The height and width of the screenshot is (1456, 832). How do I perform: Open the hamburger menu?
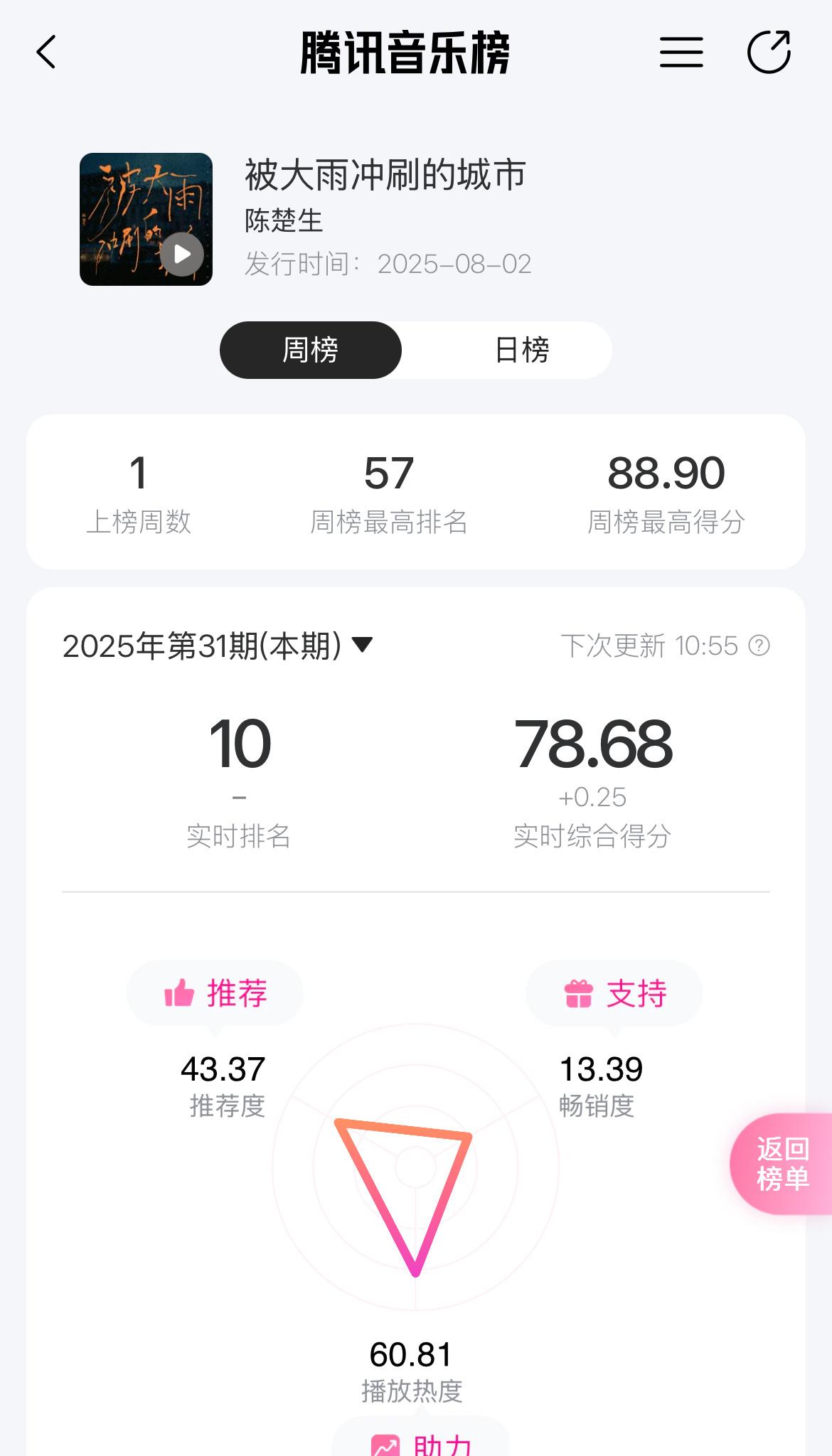point(681,53)
